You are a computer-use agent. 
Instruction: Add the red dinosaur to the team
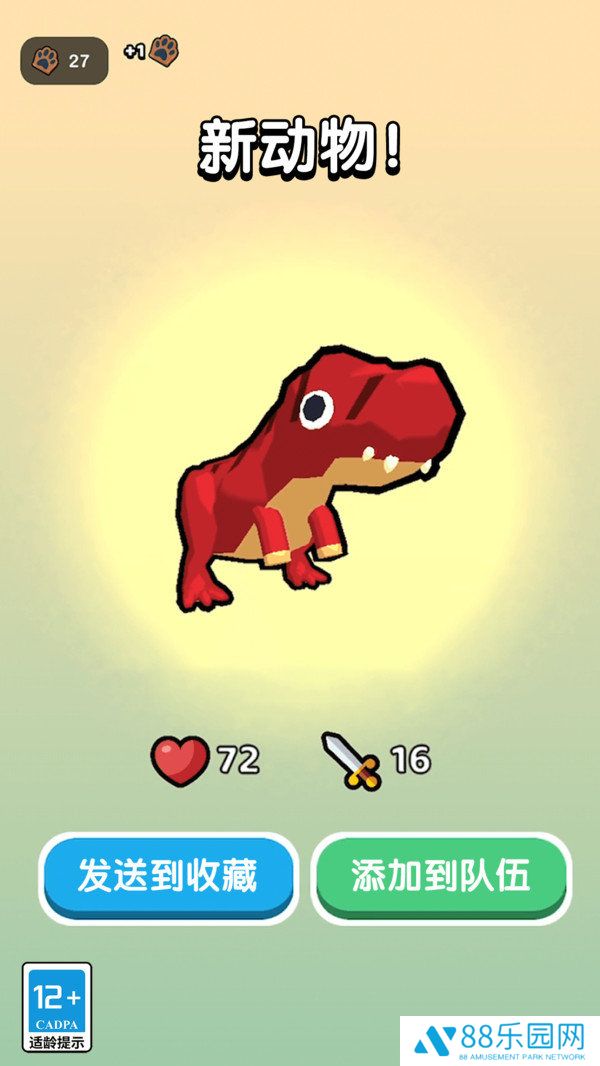[441, 876]
